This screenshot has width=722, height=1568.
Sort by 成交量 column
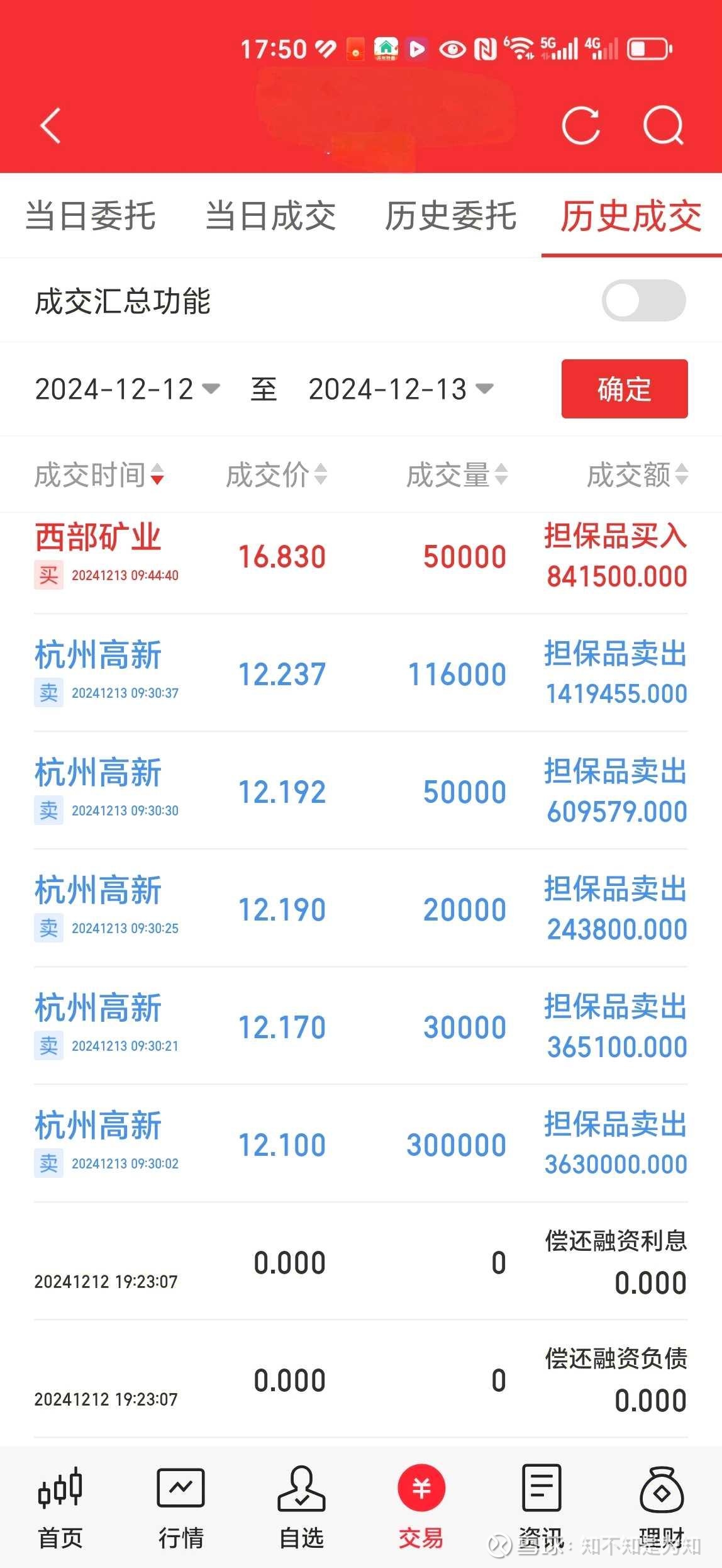[457, 474]
